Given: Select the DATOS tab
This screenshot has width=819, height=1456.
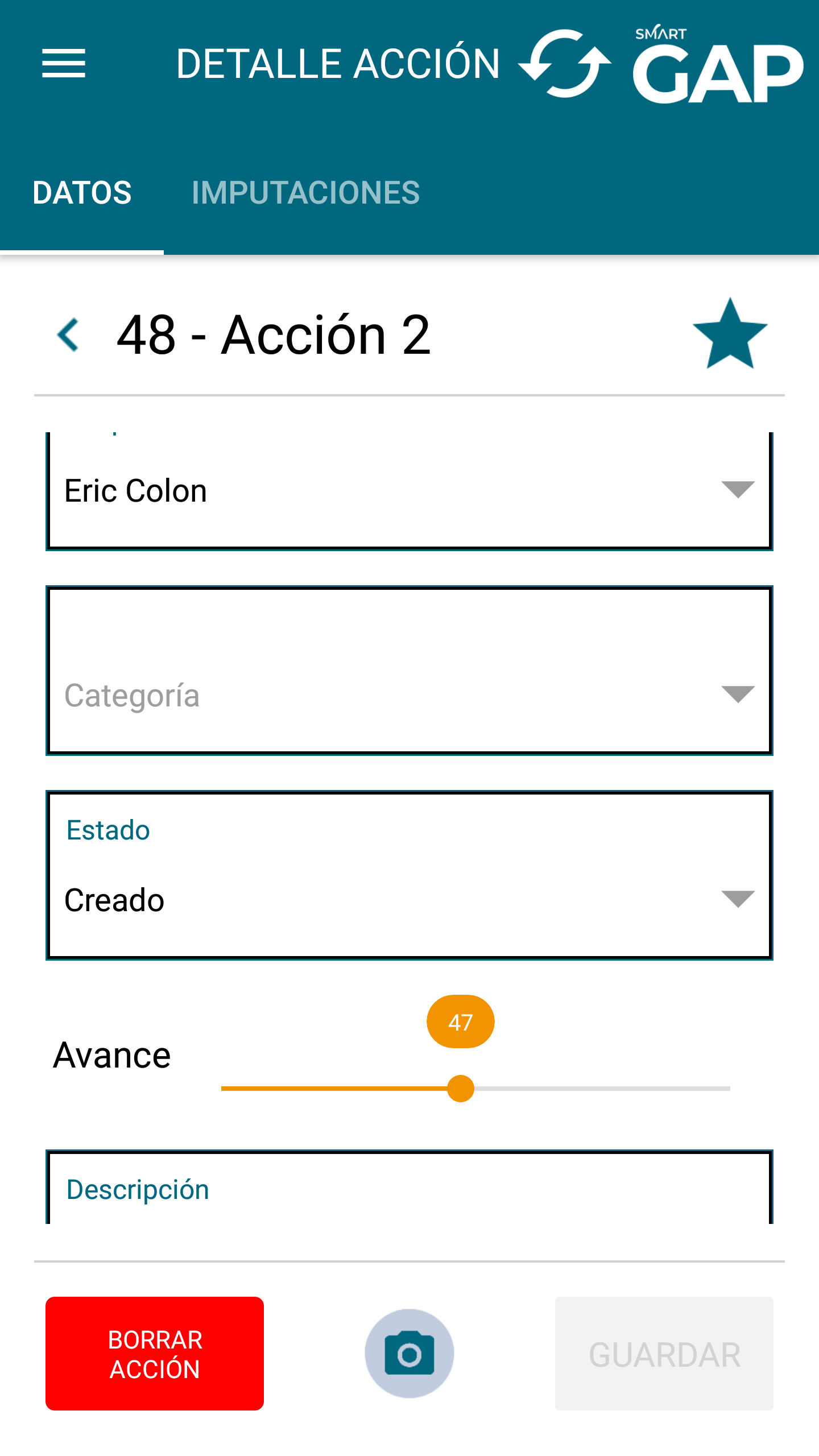Looking at the screenshot, I should click(82, 192).
